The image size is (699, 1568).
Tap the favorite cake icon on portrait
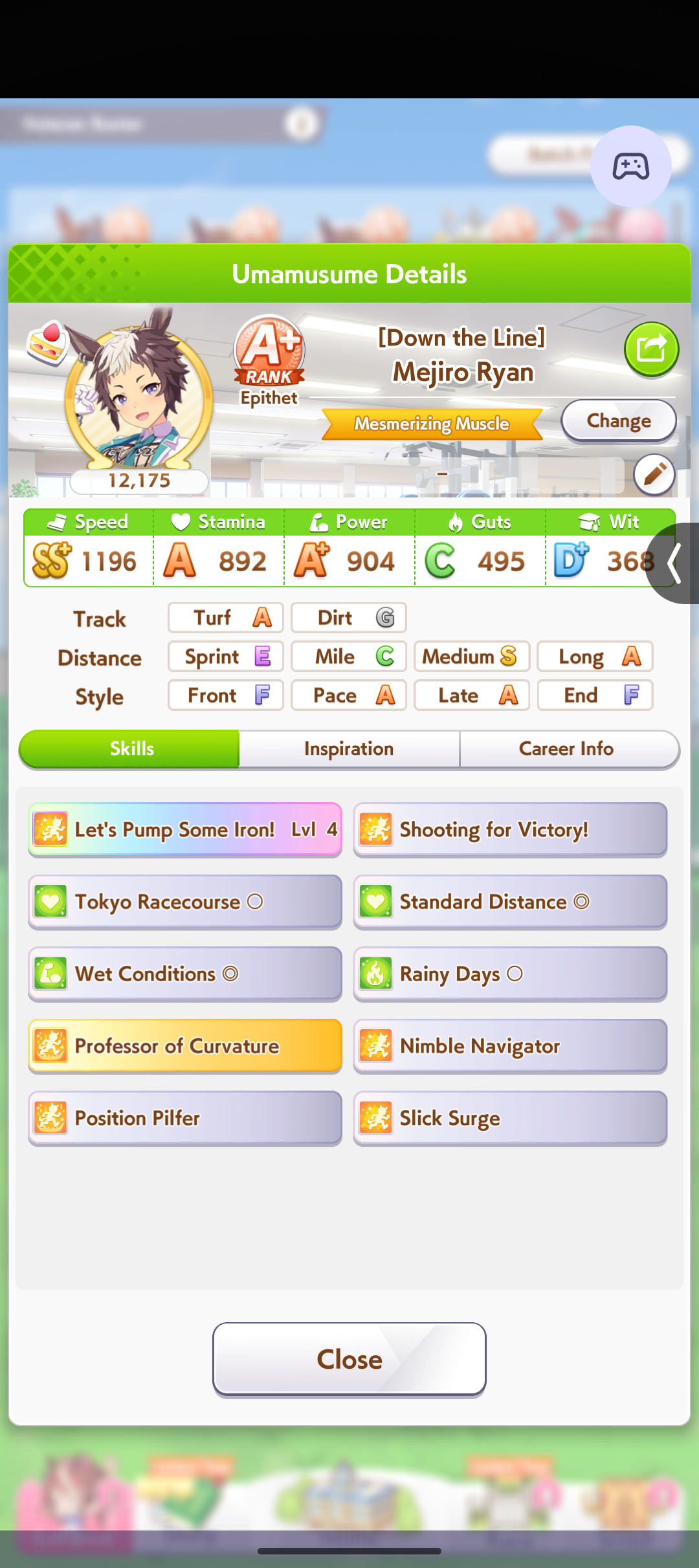[x=47, y=342]
